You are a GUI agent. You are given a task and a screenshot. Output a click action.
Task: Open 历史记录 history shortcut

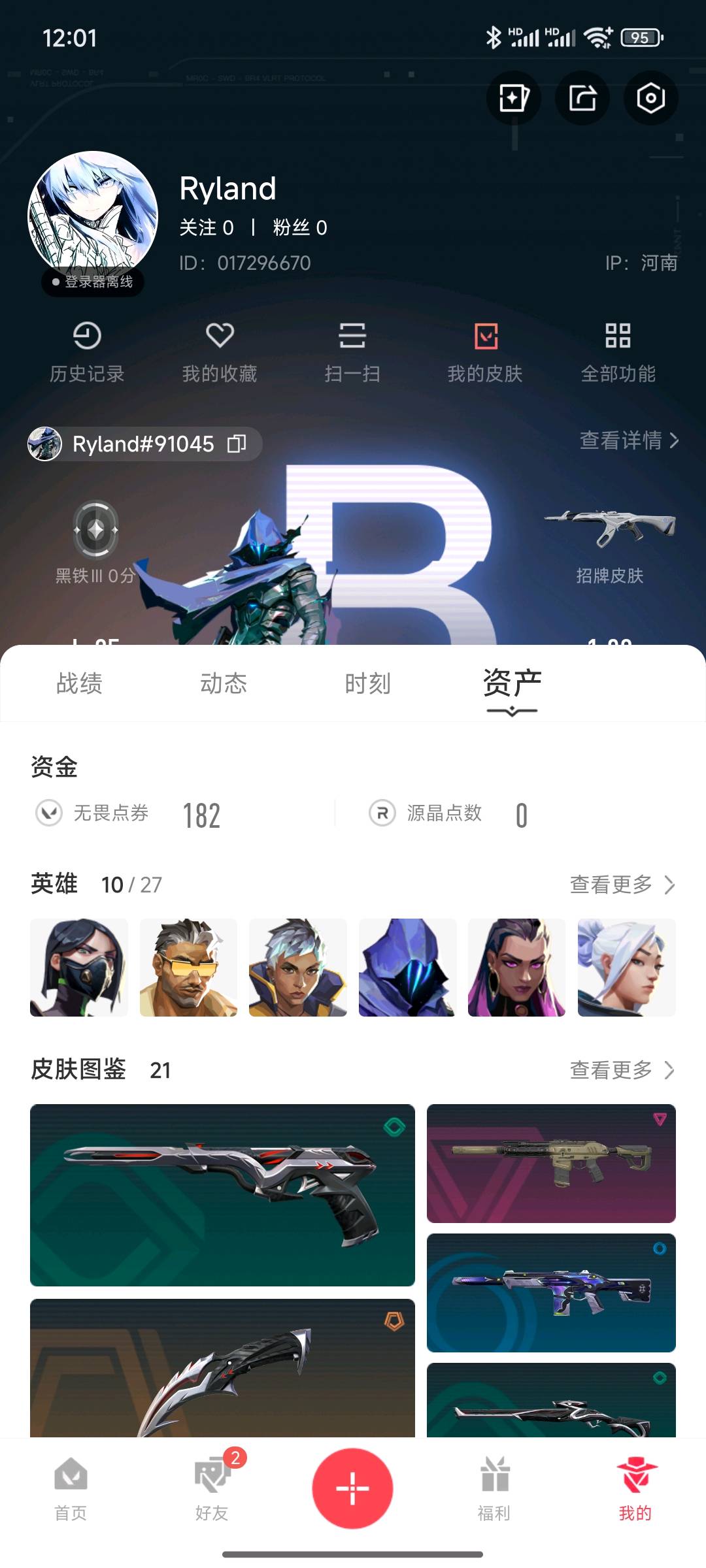tap(87, 352)
